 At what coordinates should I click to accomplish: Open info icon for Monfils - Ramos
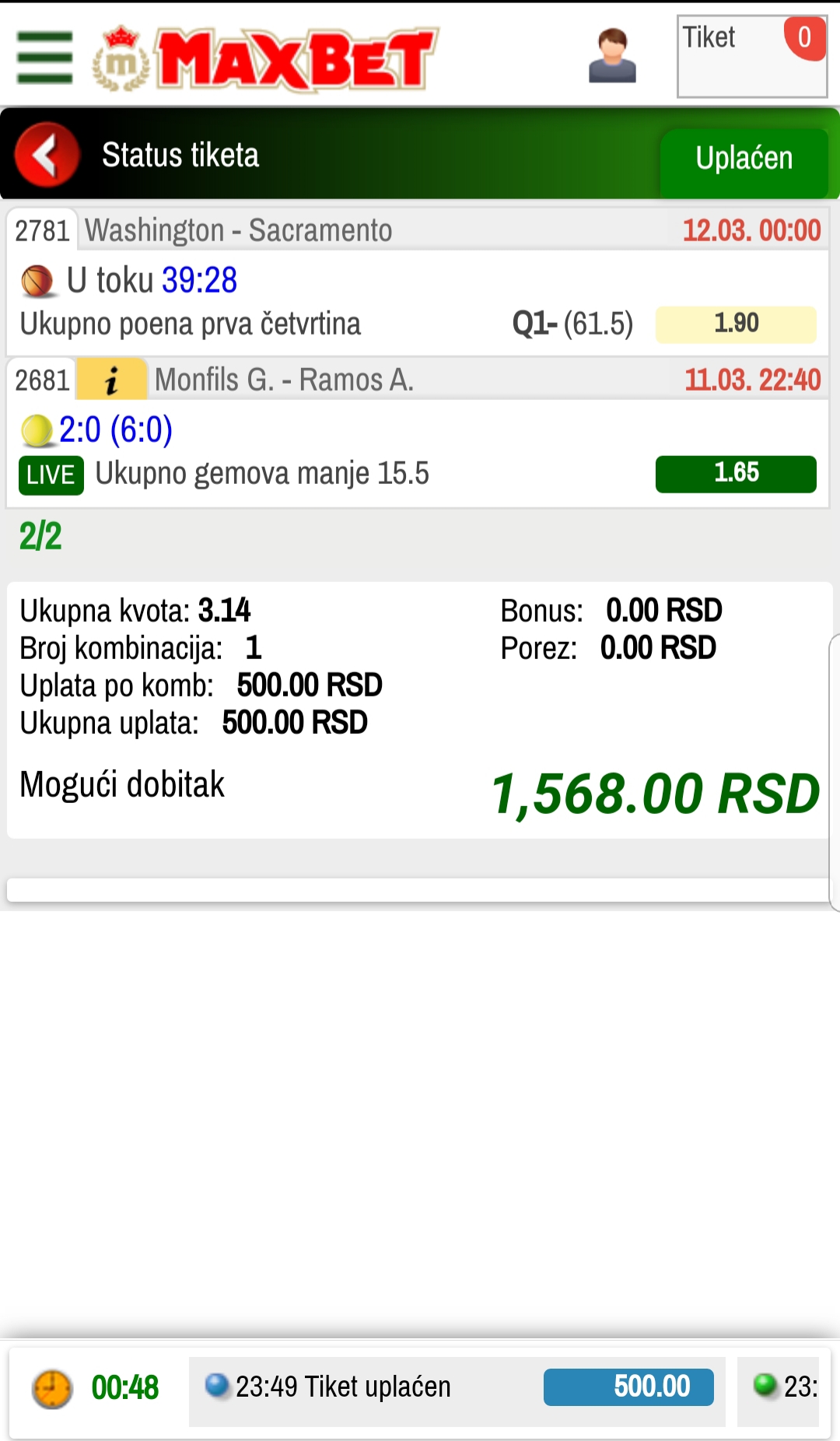pos(112,380)
